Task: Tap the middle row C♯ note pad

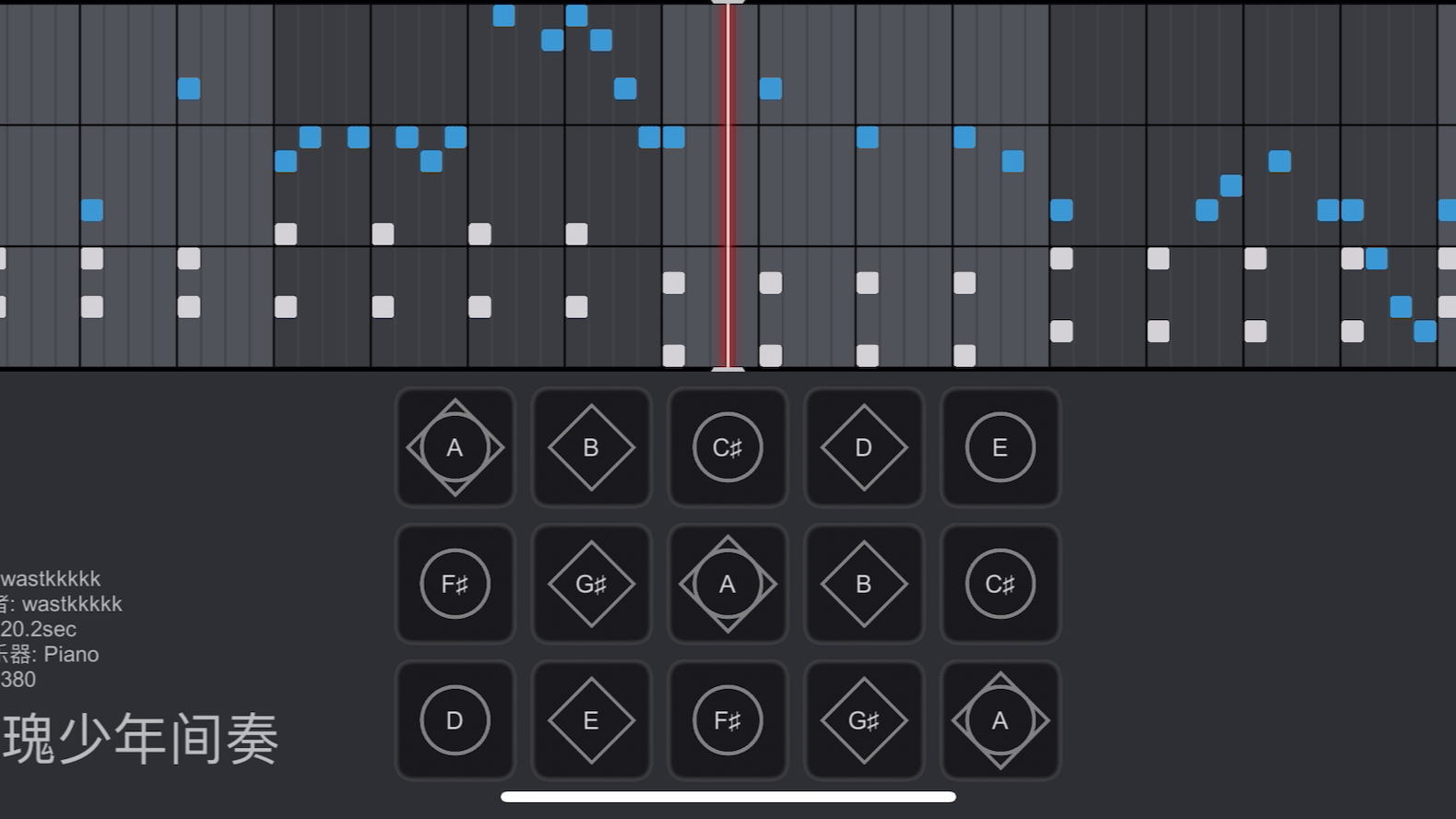Action: tap(1000, 584)
